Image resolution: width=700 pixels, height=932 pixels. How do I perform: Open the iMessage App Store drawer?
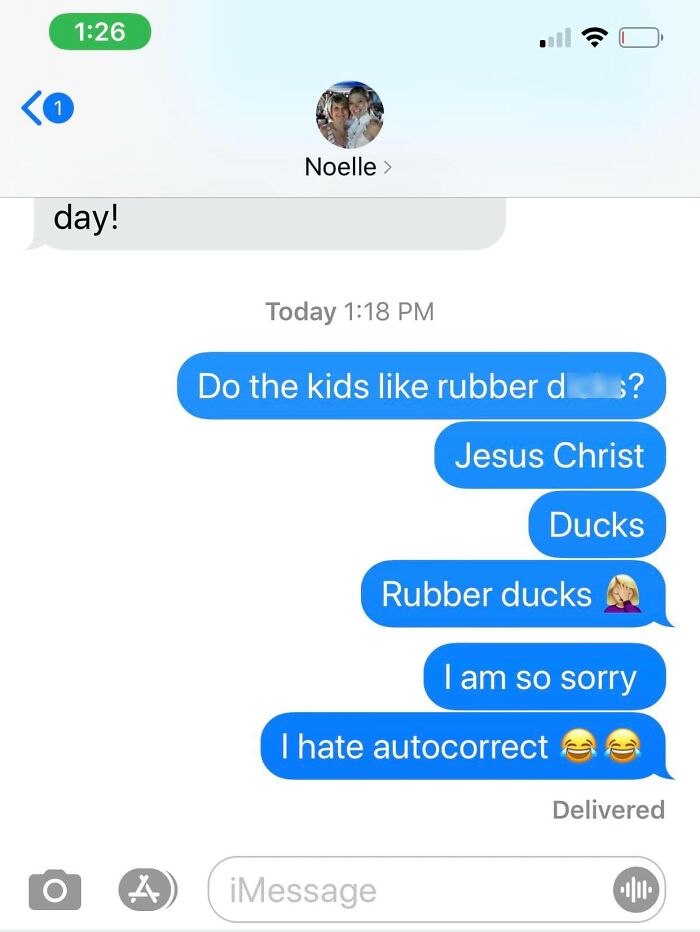pos(146,889)
